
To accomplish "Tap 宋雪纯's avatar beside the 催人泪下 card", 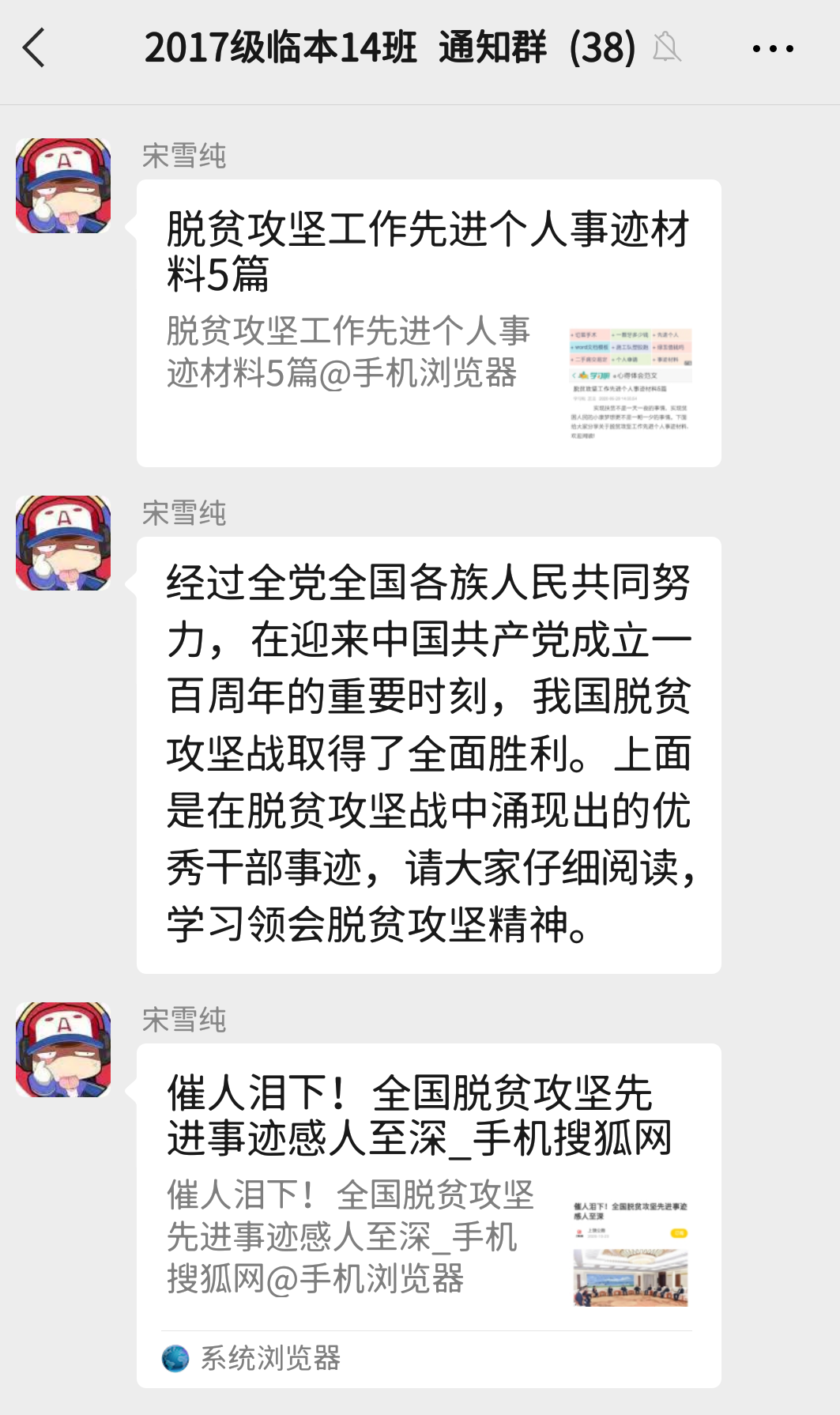I will 63,1050.
